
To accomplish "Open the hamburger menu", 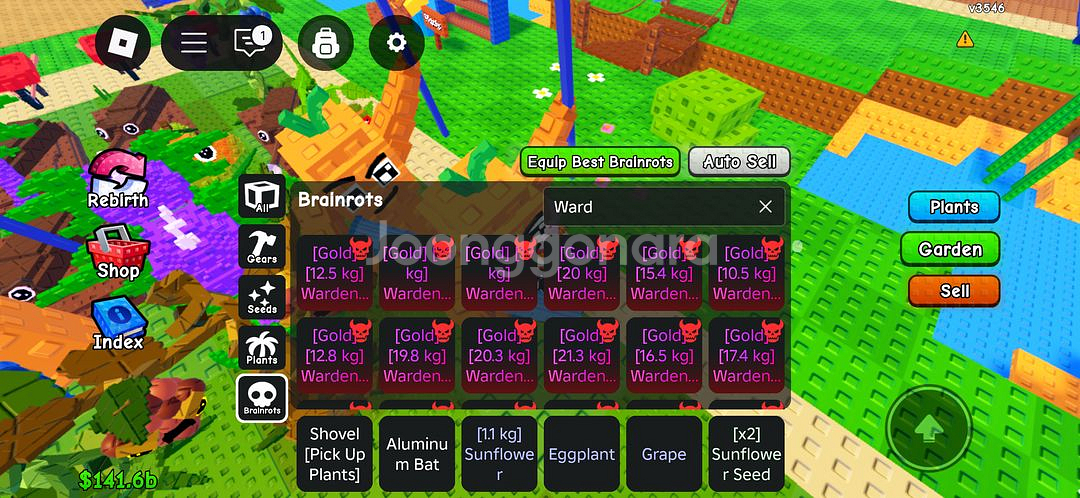I will click(x=194, y=43).
